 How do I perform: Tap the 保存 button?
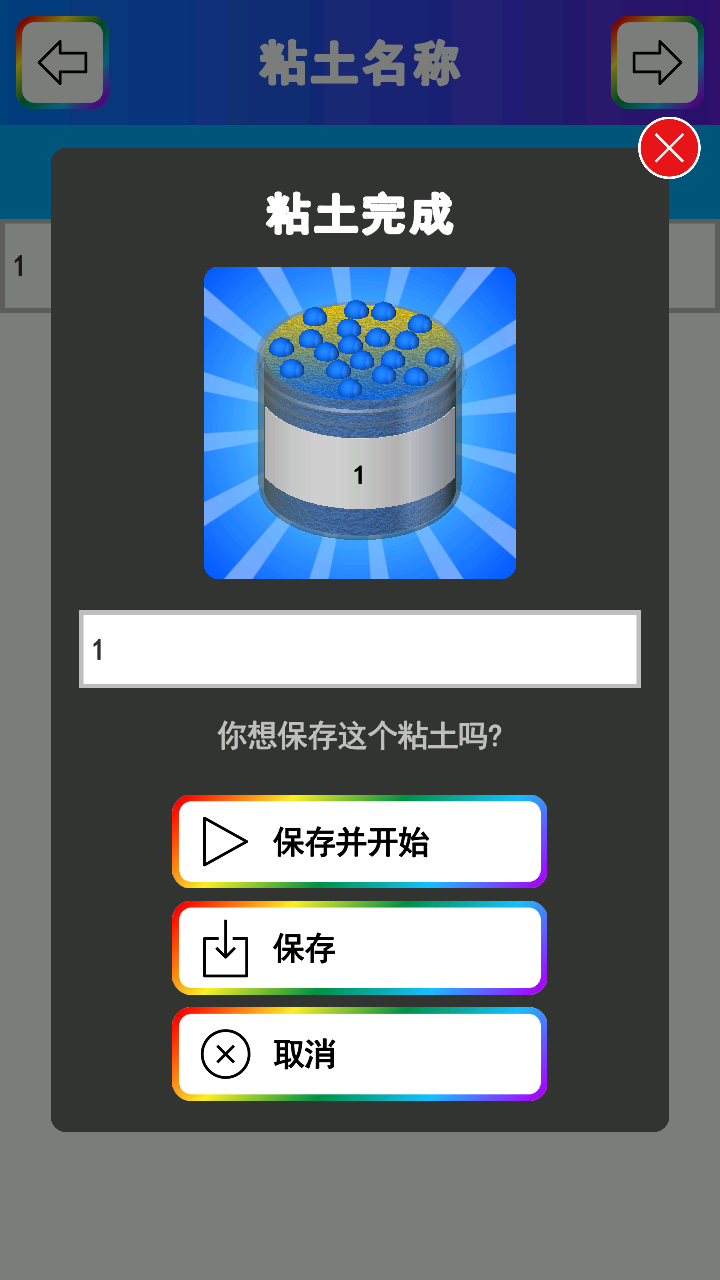(x=359, y=948)
